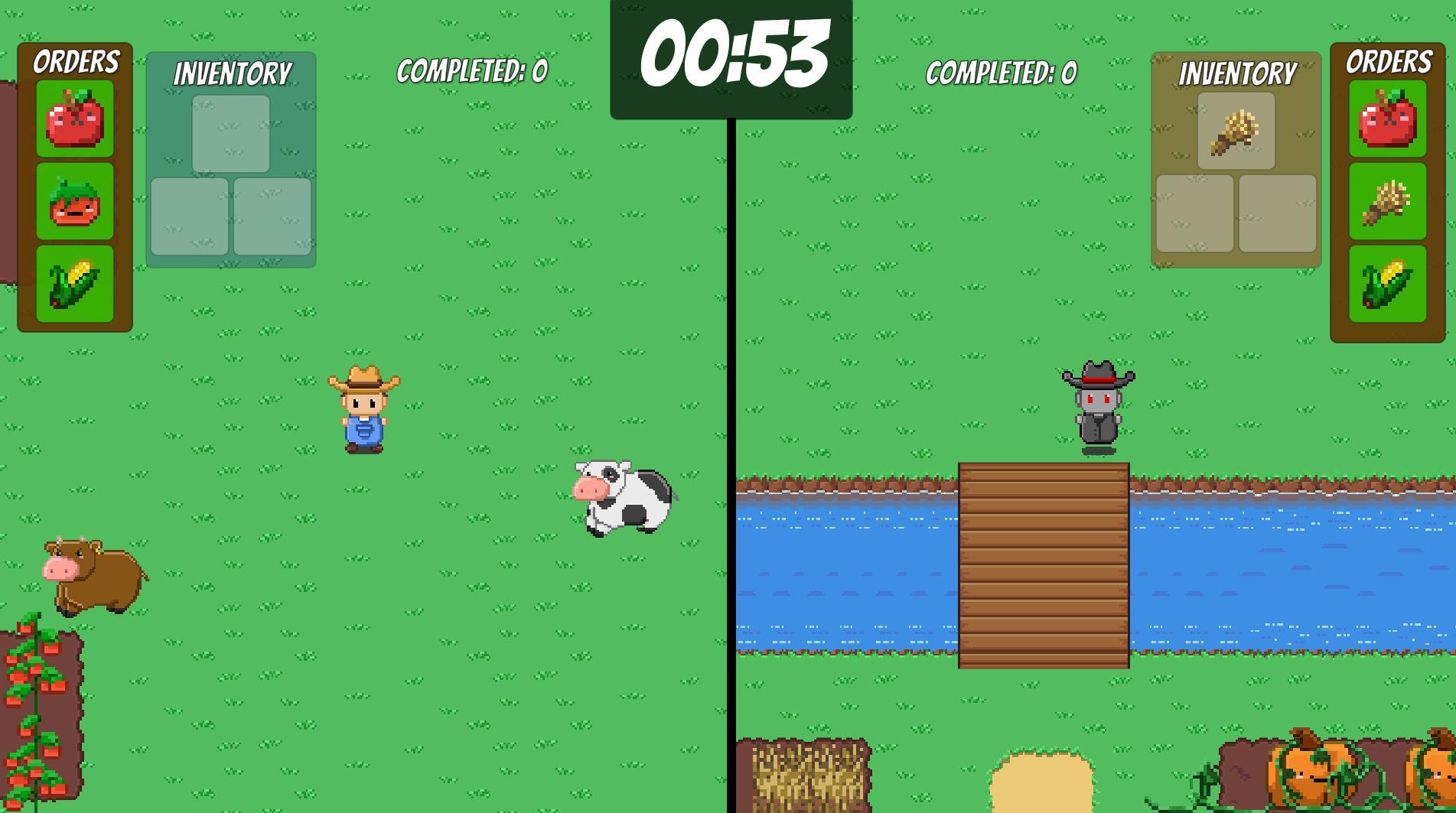Tap the tomato plants in the soil patch
Screen dimensions: 1456x813
[x=36, y=711]
